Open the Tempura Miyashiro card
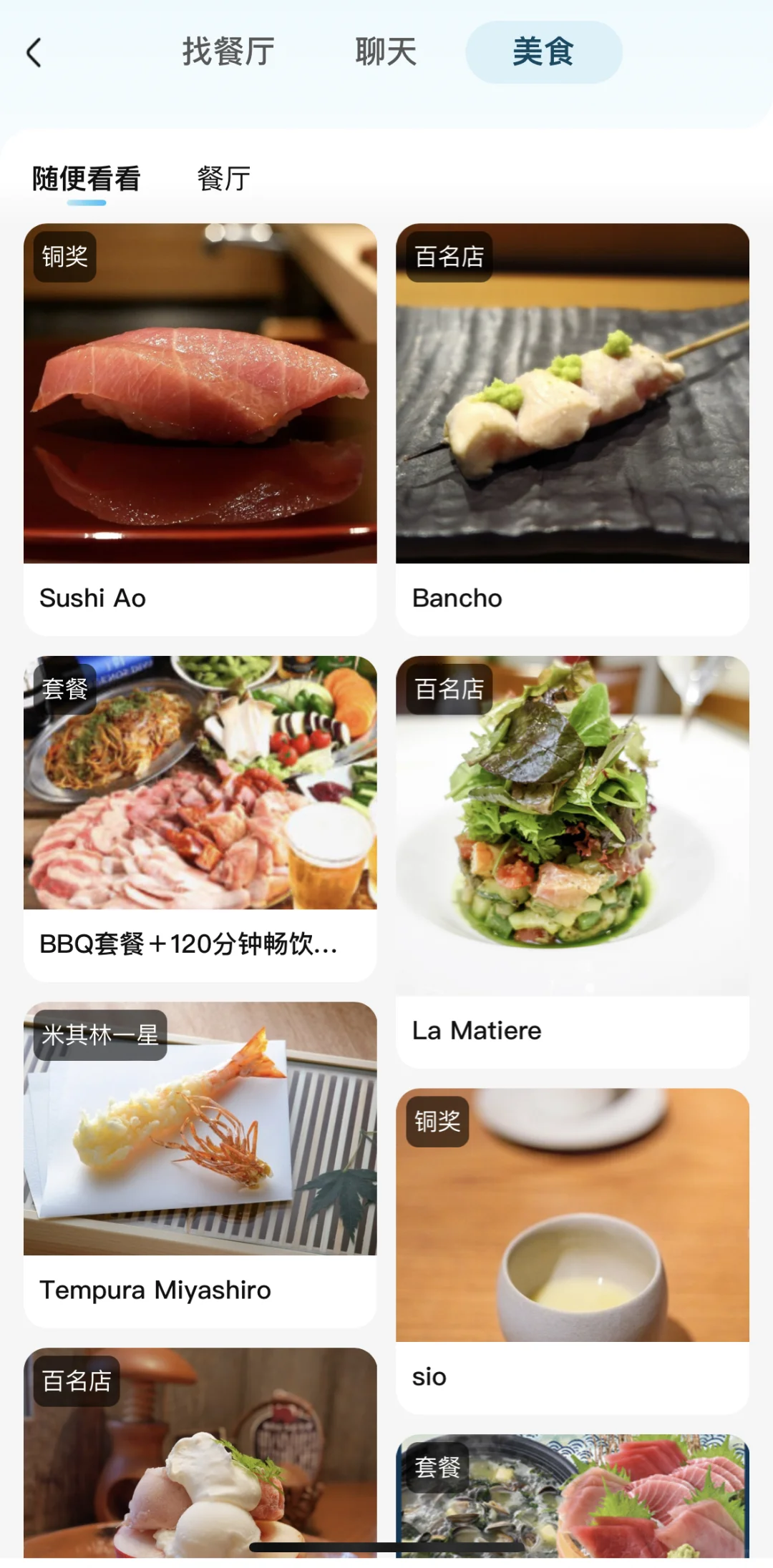773x1568 pixels. pos(200,1165)
